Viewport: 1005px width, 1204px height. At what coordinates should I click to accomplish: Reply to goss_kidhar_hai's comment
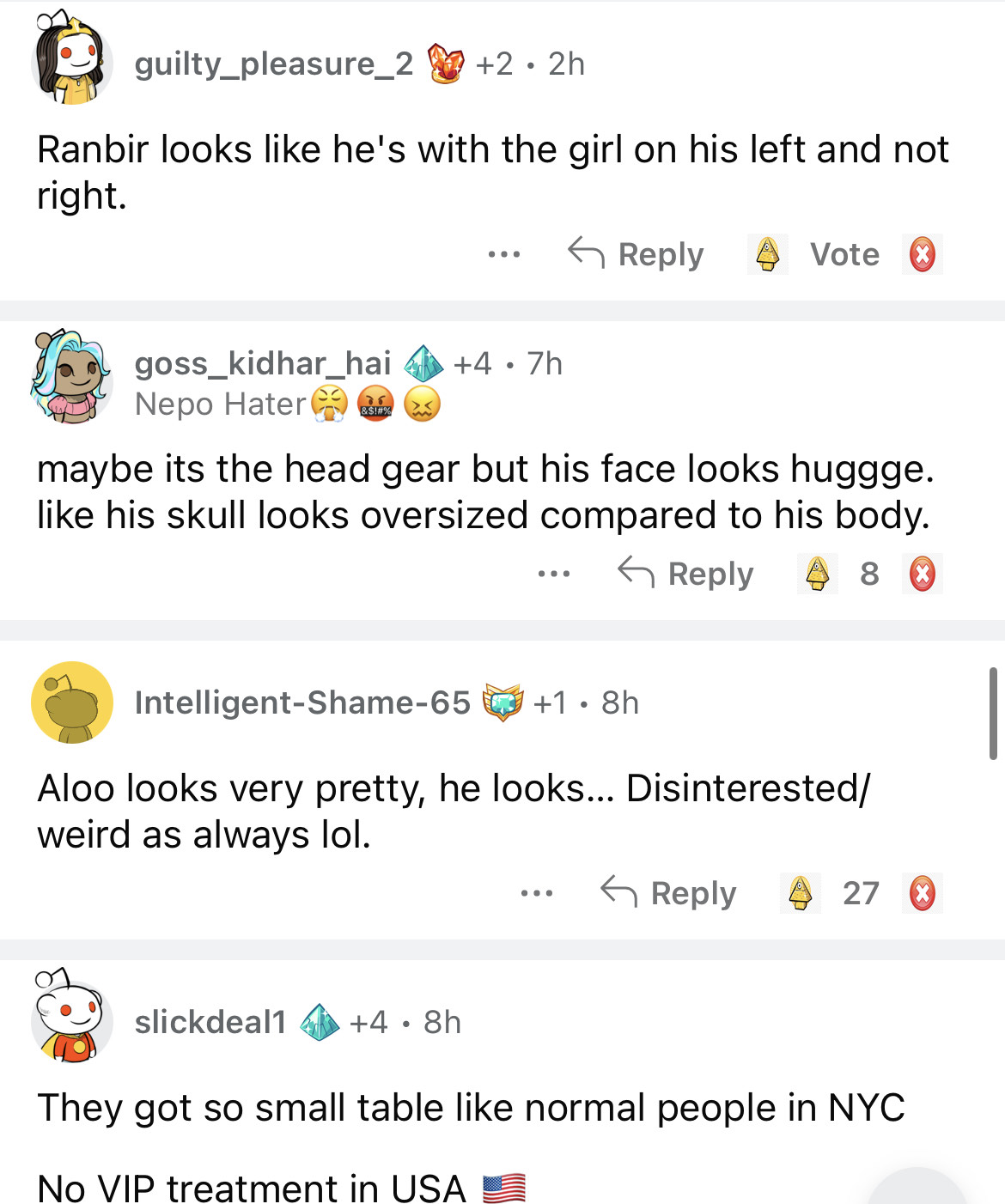686,574
